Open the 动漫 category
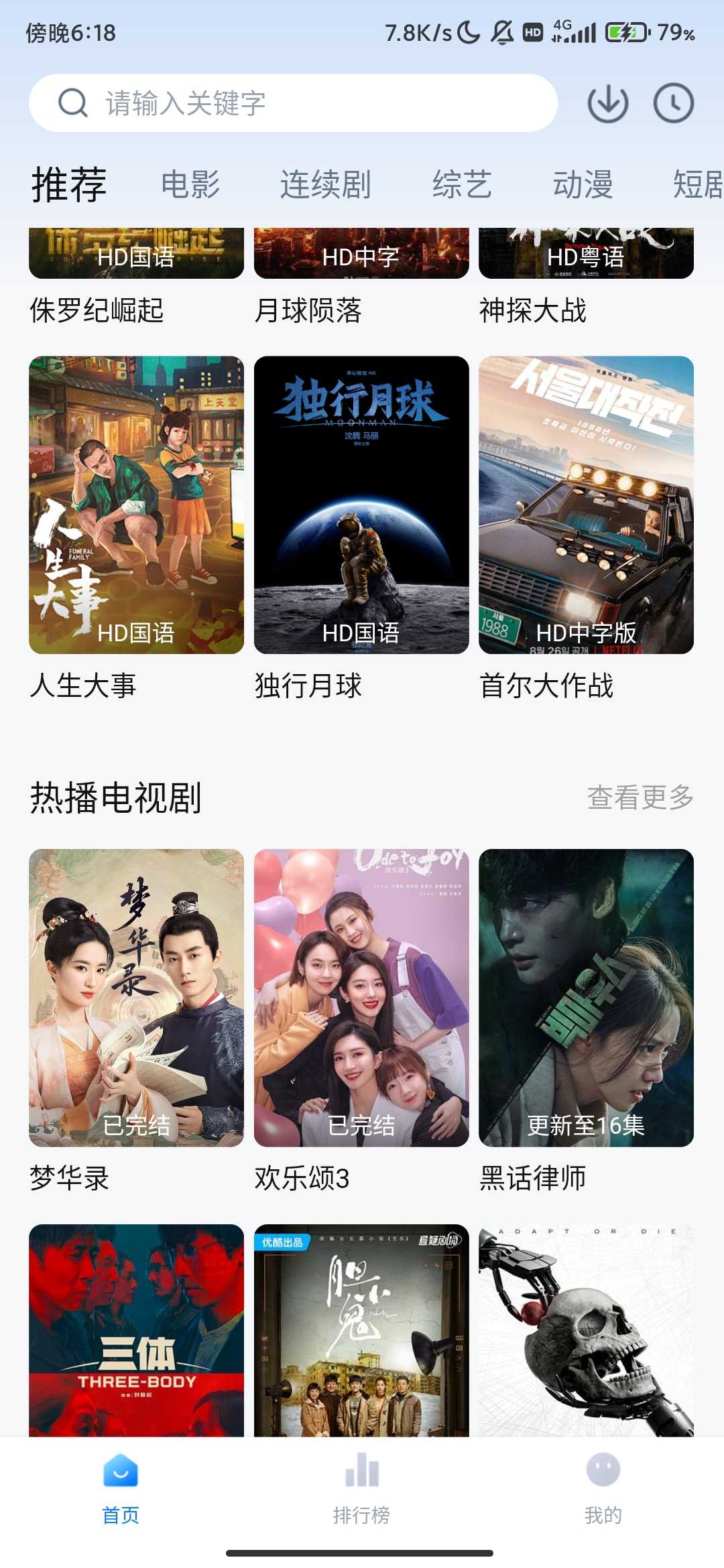This screenshot has height=1568, width=724. pos(583,186)
